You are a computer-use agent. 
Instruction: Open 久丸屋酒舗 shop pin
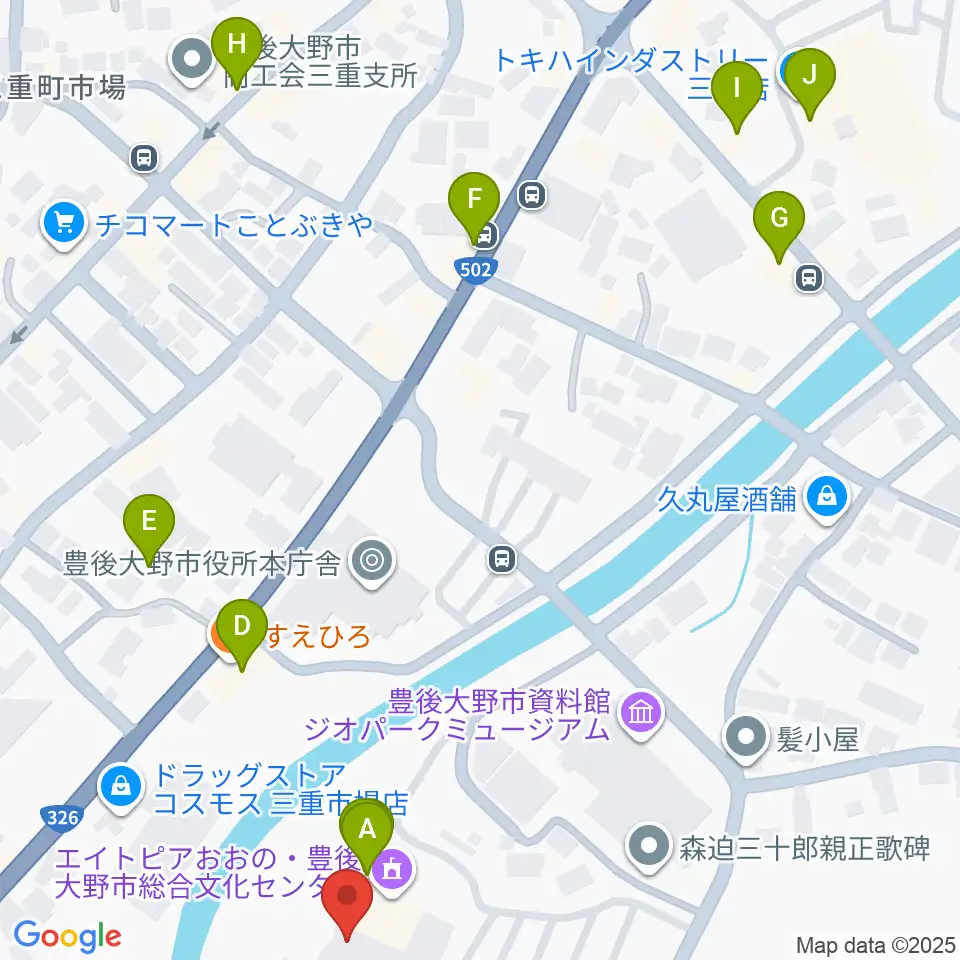click(x=827, y=499)
